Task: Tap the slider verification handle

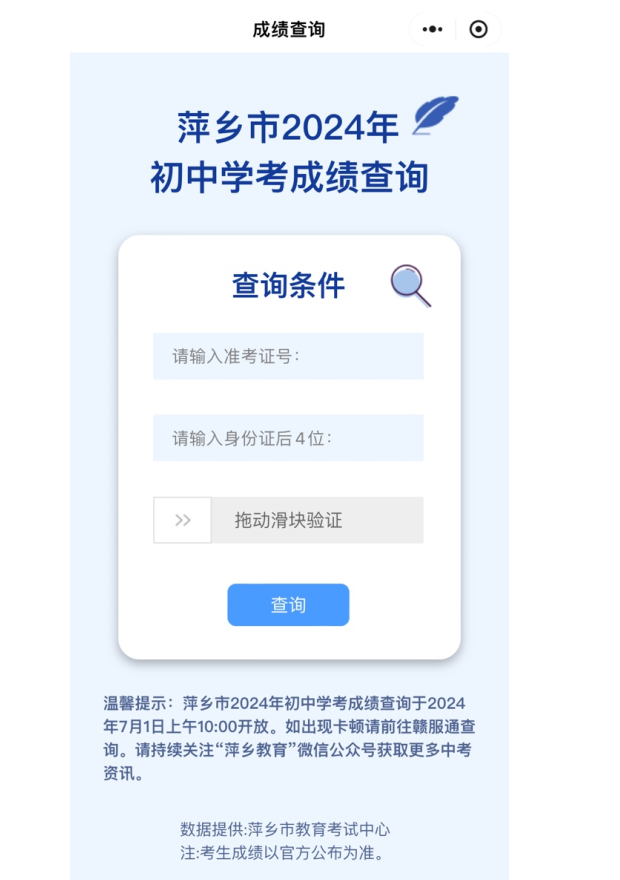Action: [x=182, y=520]
